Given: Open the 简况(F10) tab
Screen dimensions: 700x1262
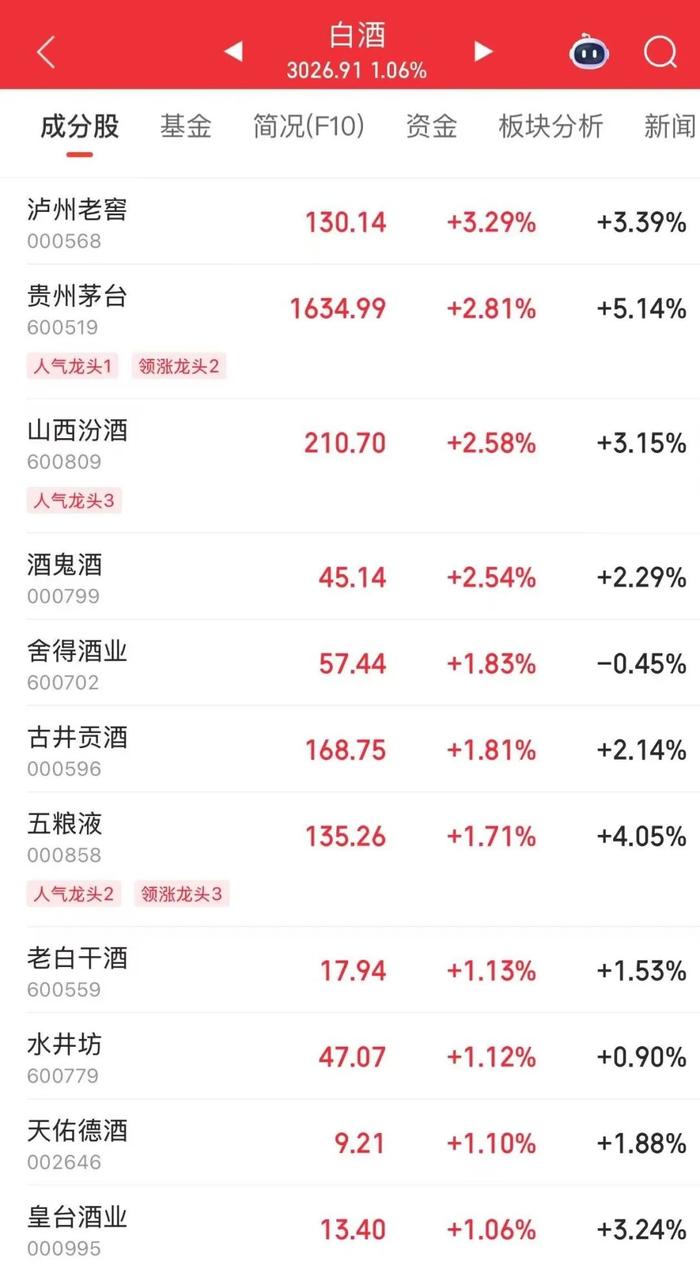Looking at the screenshot, I should (x=309, y=126).
